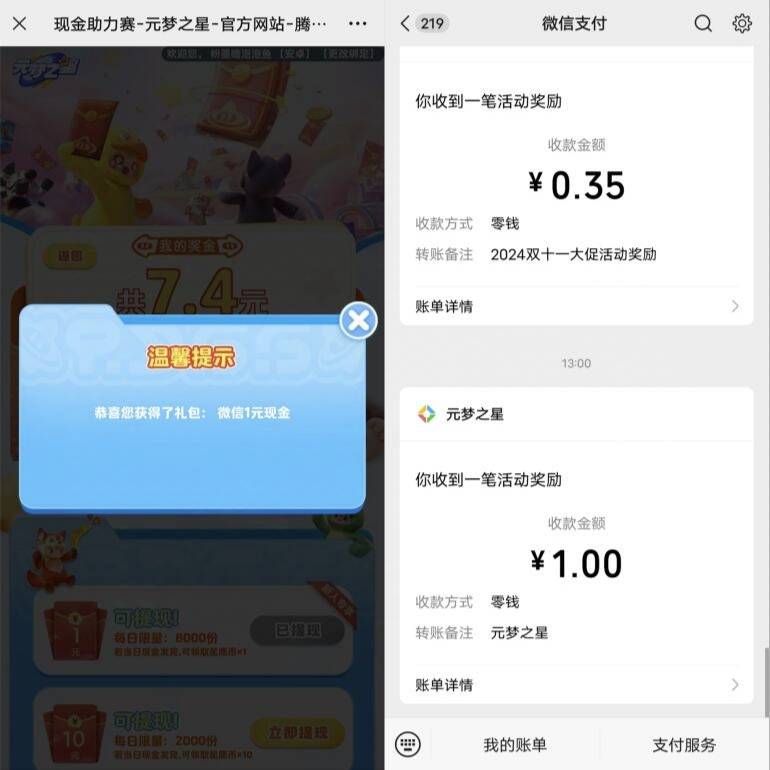Tap 立即提现 for the 10元 reward
The image size is (770, 770).
(296, 733)
